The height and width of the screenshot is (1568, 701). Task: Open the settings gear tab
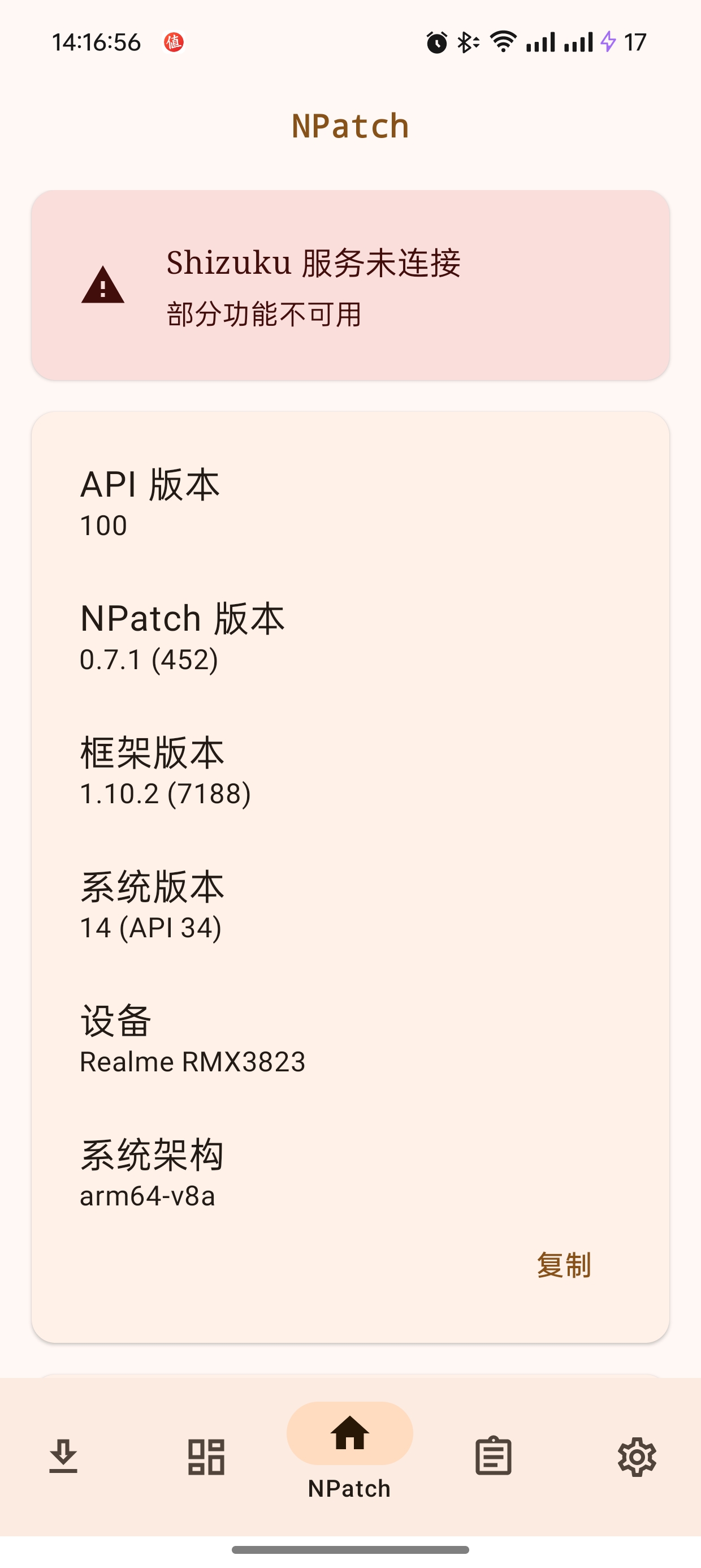point(637,1457)
